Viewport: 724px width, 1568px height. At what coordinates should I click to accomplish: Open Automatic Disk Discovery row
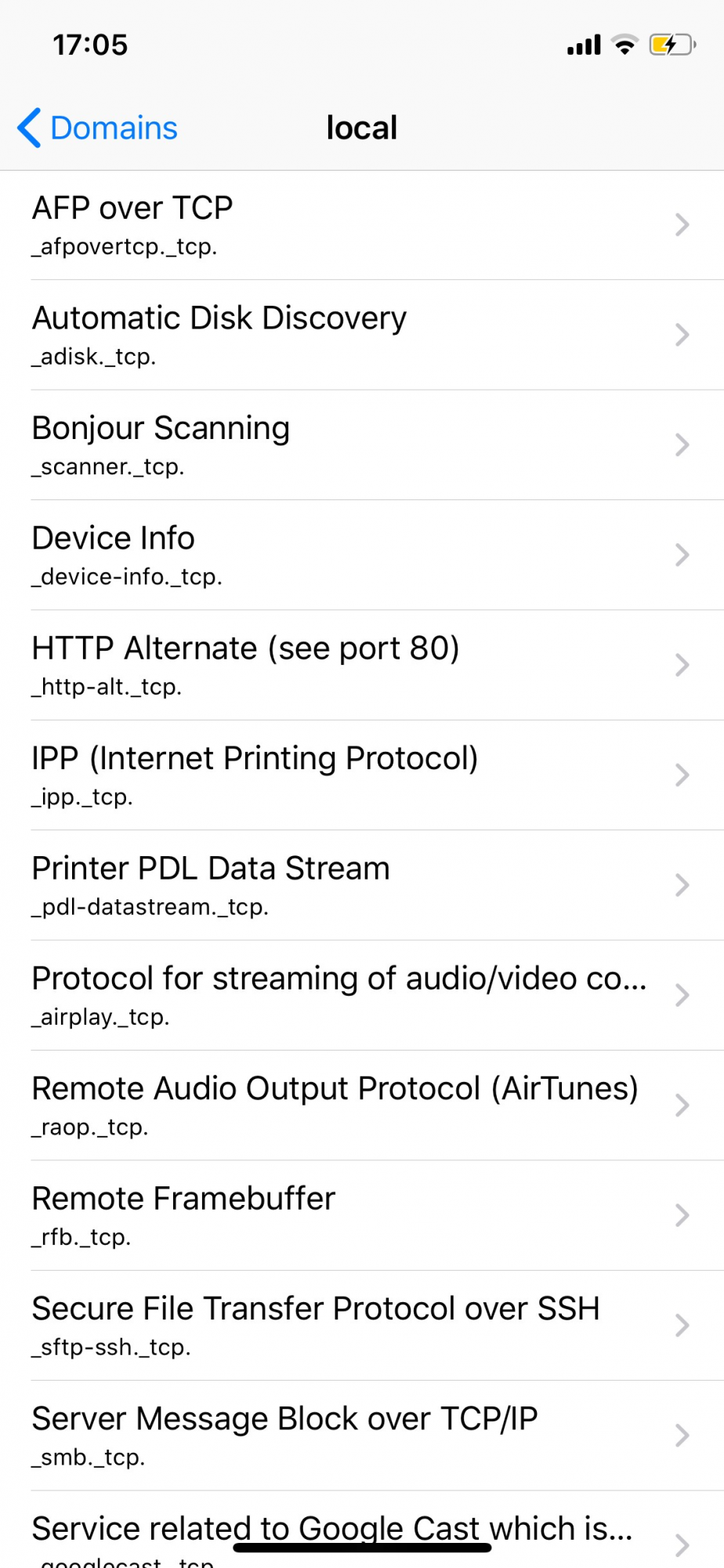(360, 335)
